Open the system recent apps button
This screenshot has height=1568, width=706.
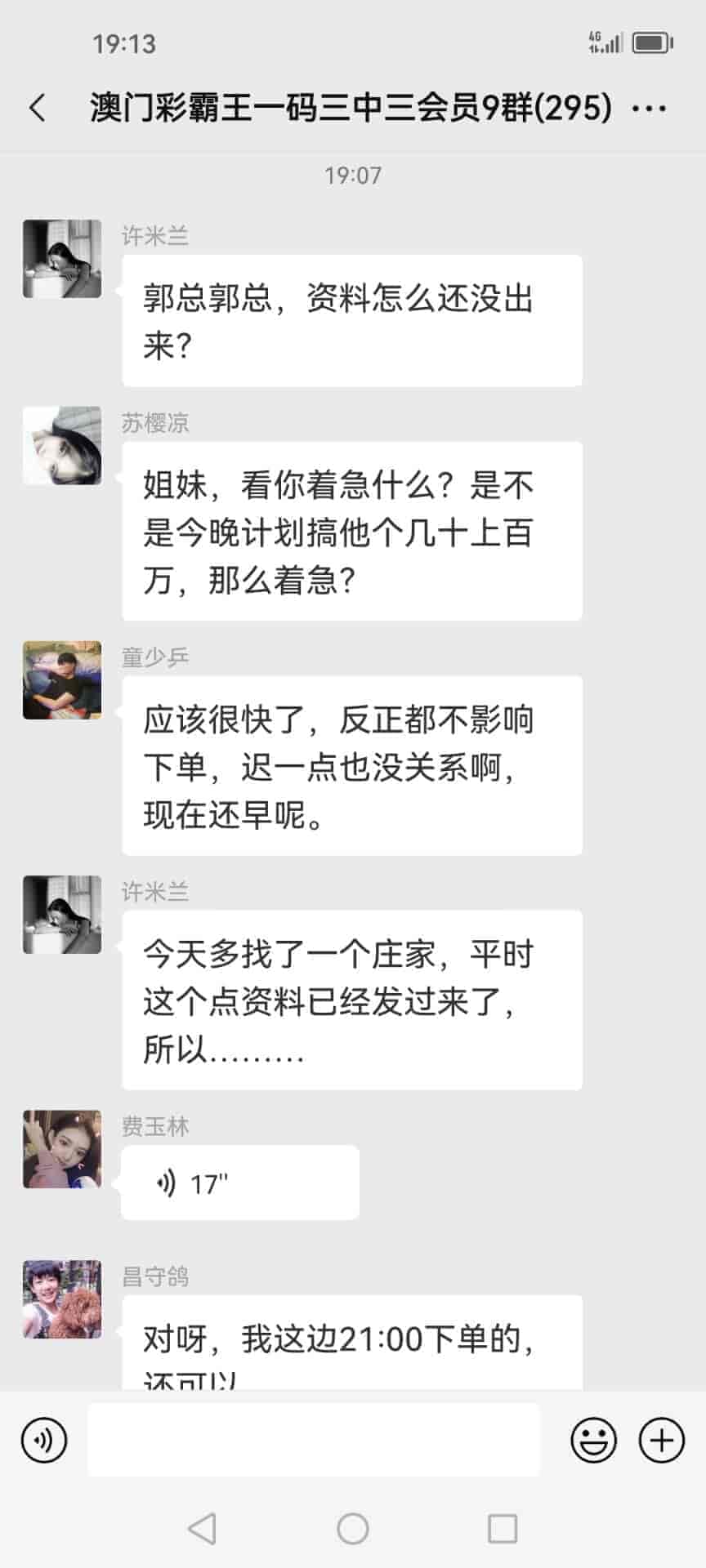tap(503, 1529)
